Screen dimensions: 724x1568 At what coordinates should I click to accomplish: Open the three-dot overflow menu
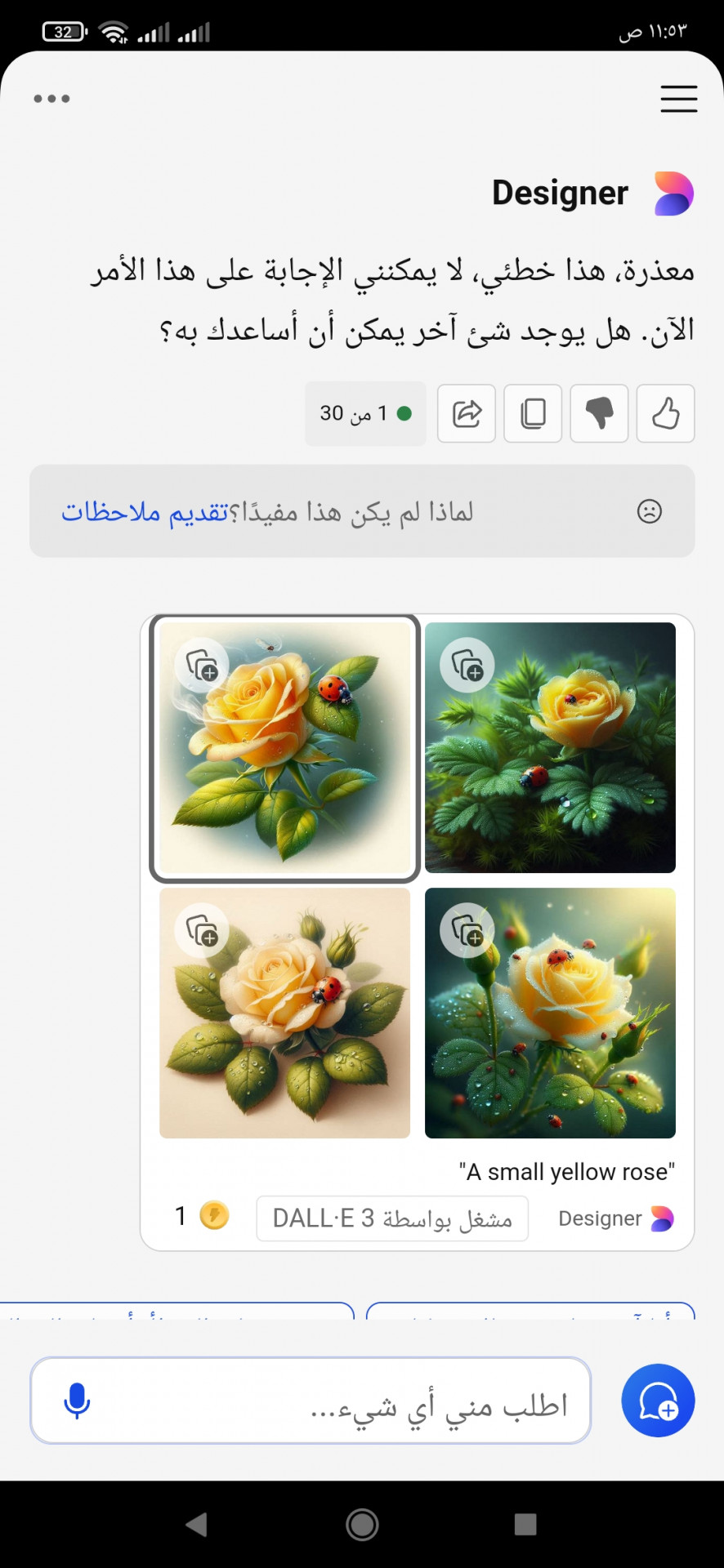51,99
